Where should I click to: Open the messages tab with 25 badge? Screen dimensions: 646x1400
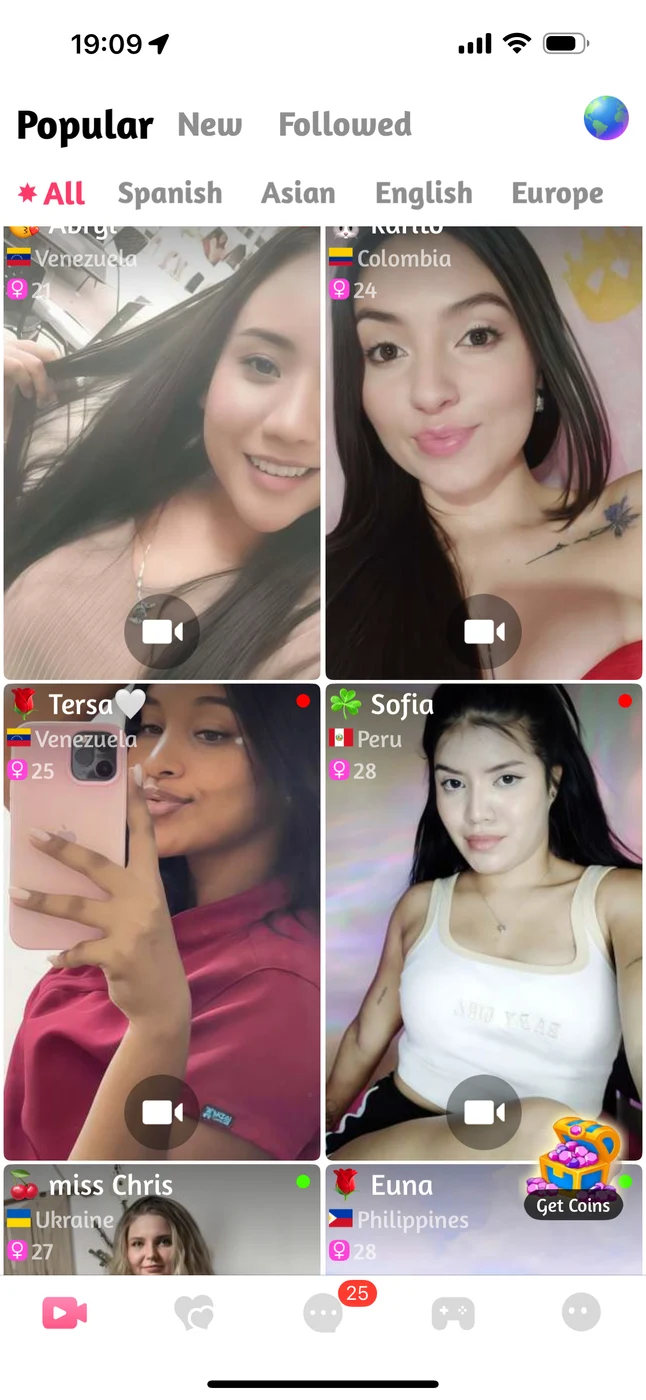[x=323, y=1313]
